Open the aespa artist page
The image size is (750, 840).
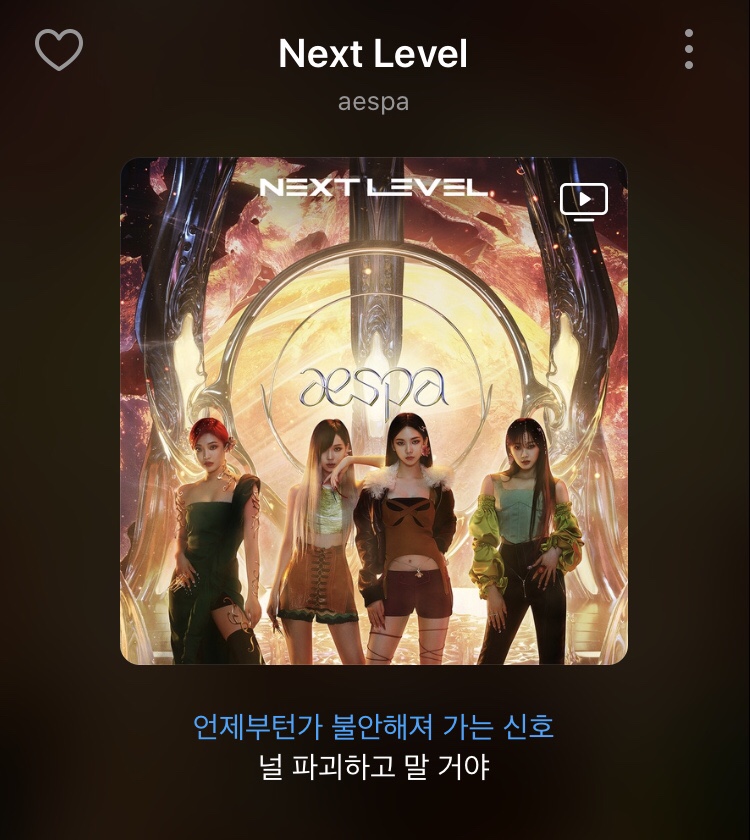click(x=373, y=102)
